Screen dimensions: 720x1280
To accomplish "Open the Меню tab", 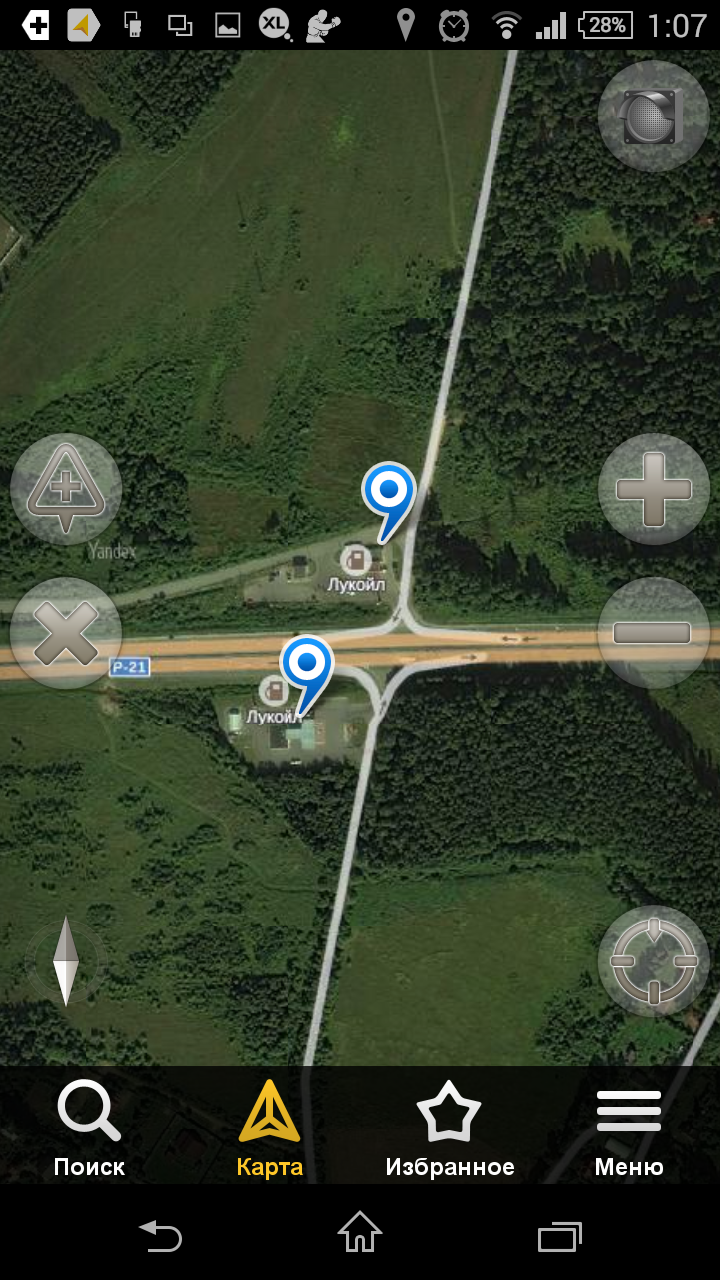I will [x=629, y=1127].
